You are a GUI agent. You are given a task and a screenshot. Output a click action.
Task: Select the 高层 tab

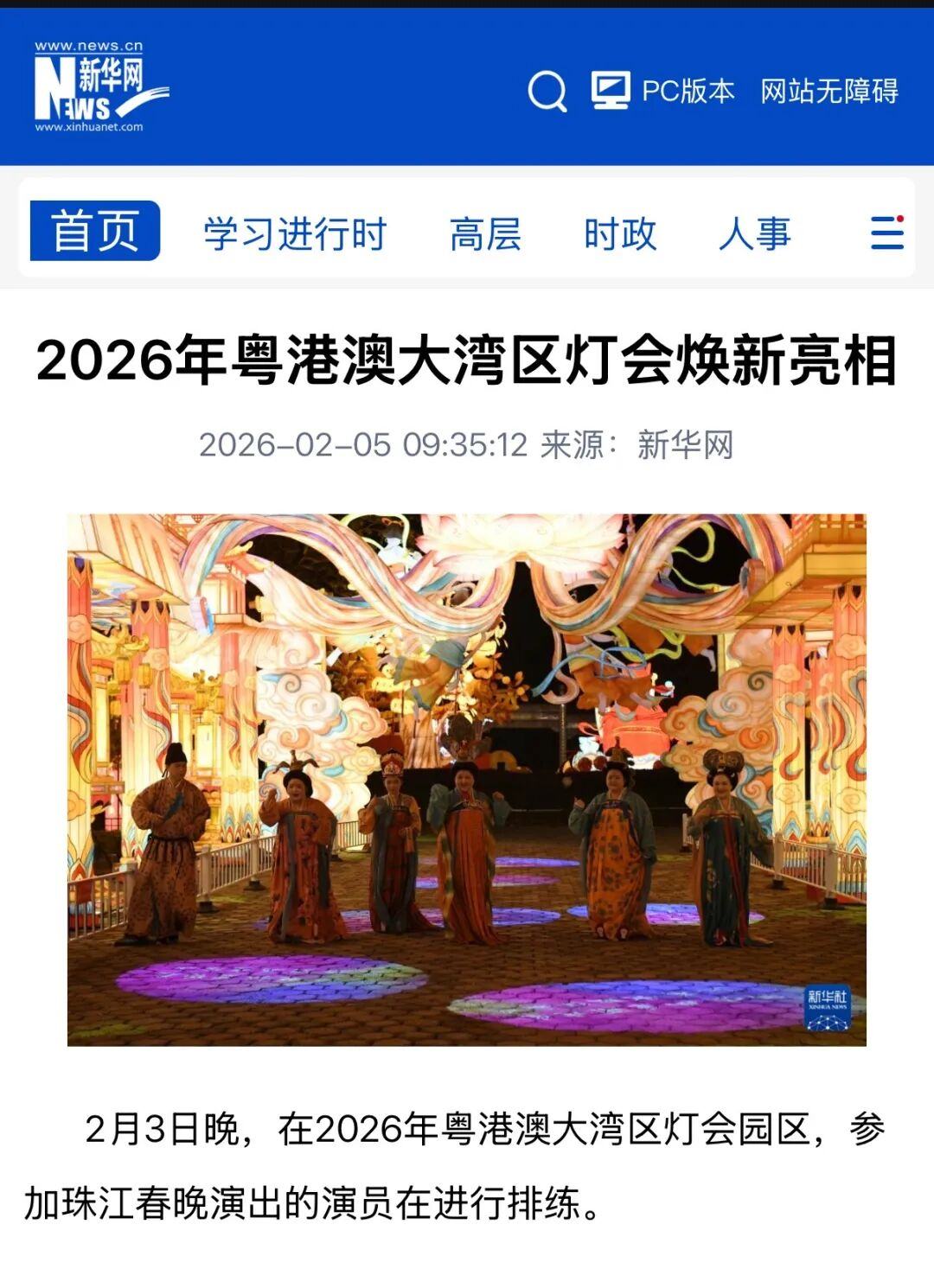[x=485, y=234]
